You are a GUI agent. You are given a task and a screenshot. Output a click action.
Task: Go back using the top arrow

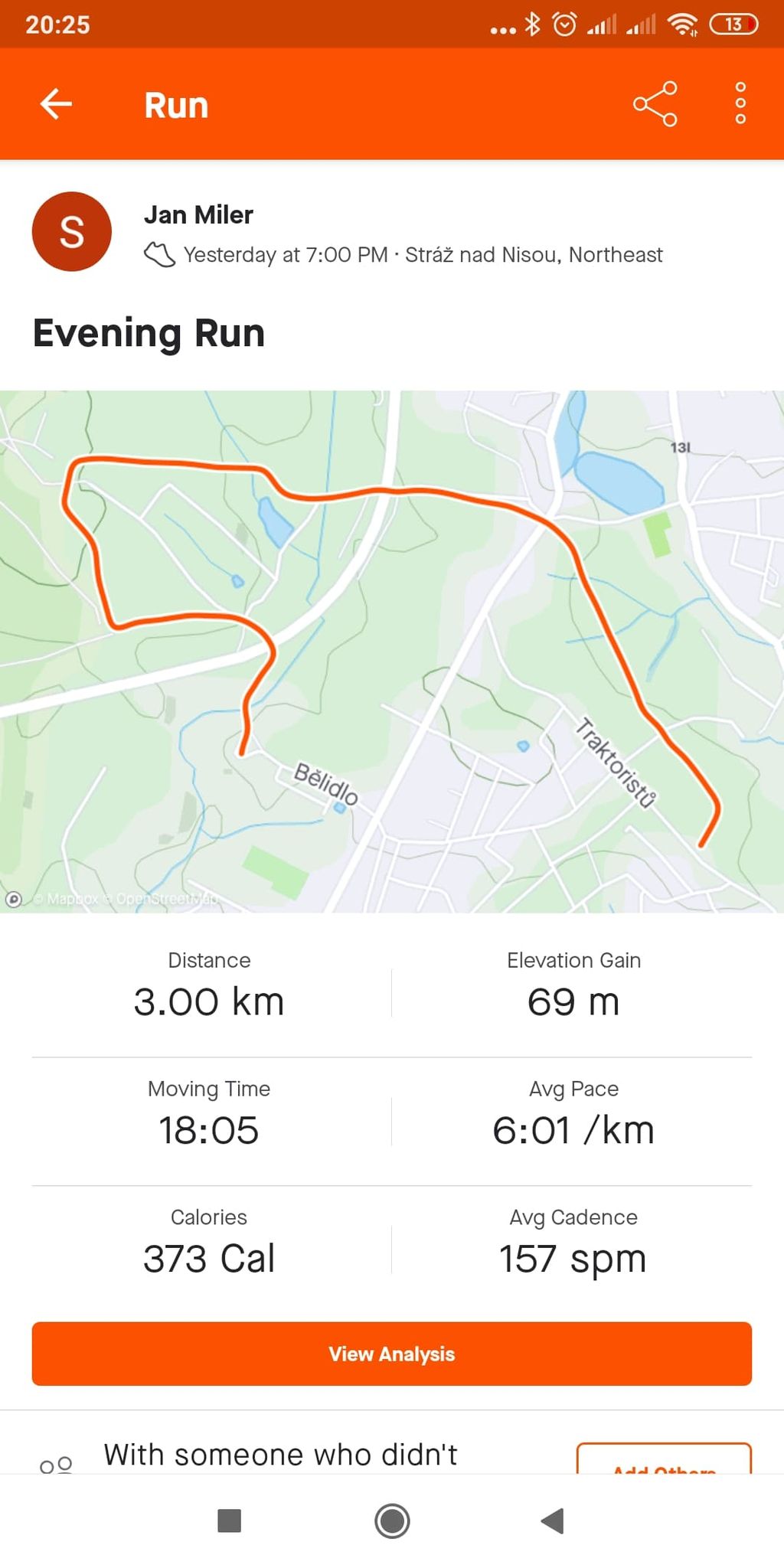point(56,104)
